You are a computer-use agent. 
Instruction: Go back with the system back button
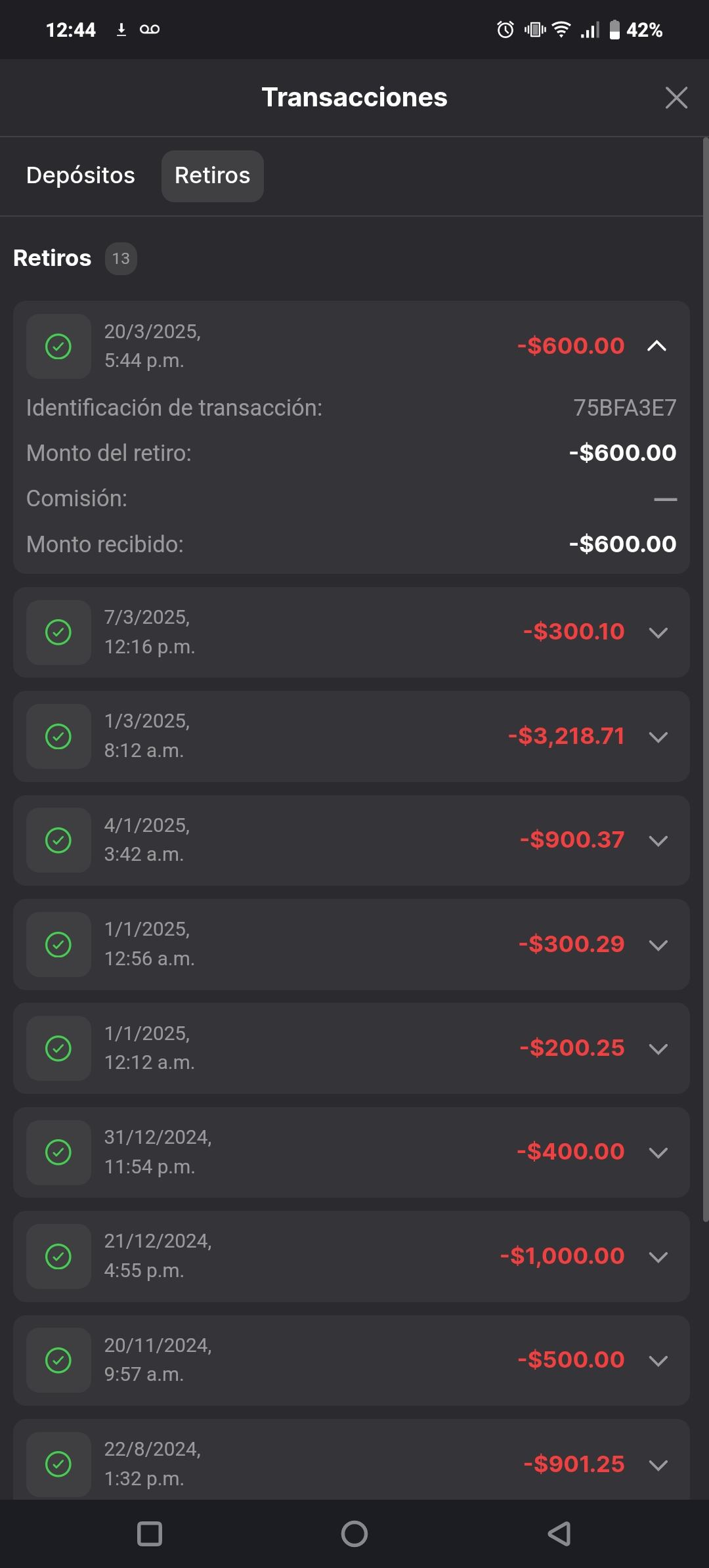[x=559, y=1534]
